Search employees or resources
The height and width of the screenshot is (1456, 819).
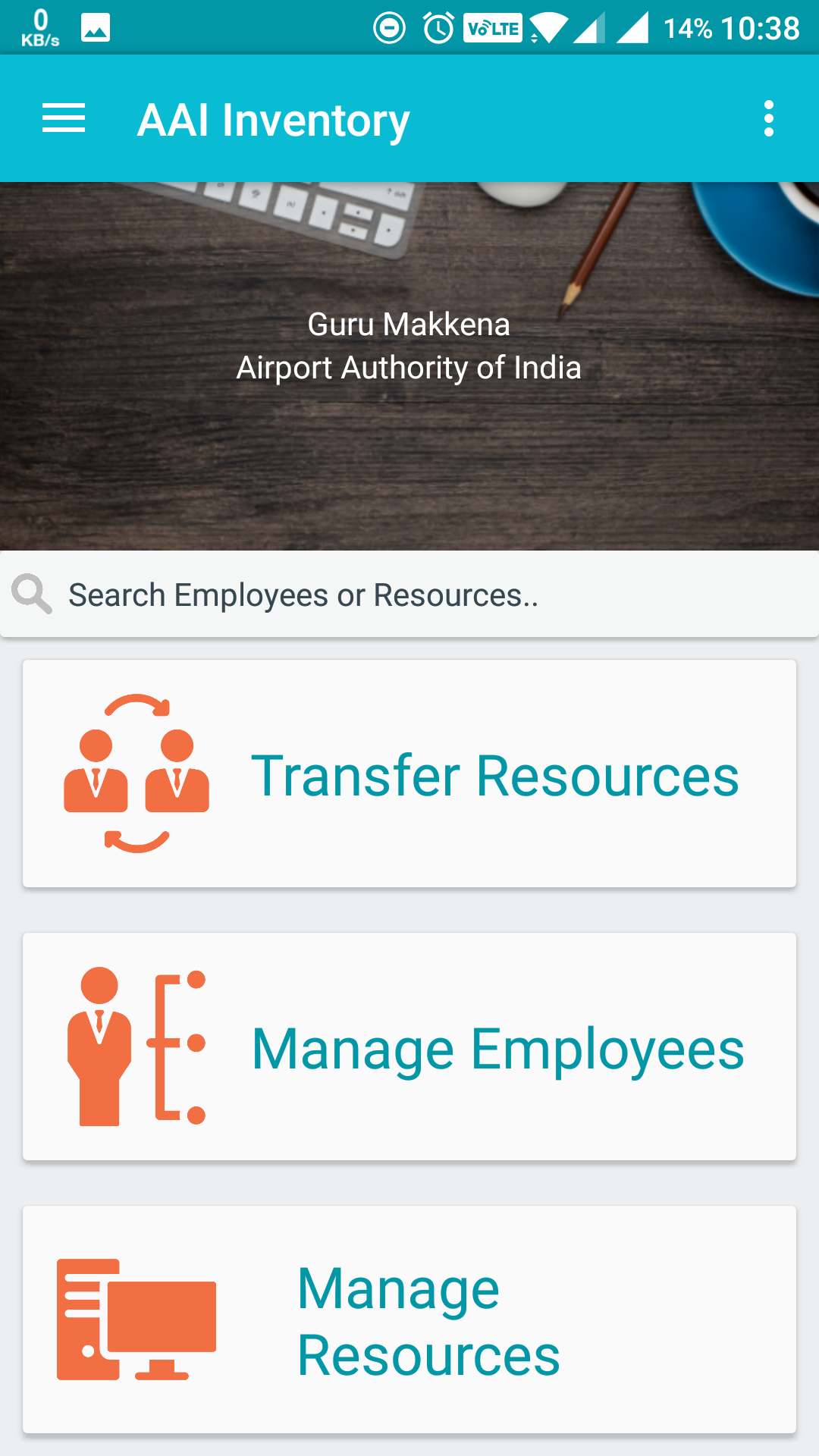point(409,595)
